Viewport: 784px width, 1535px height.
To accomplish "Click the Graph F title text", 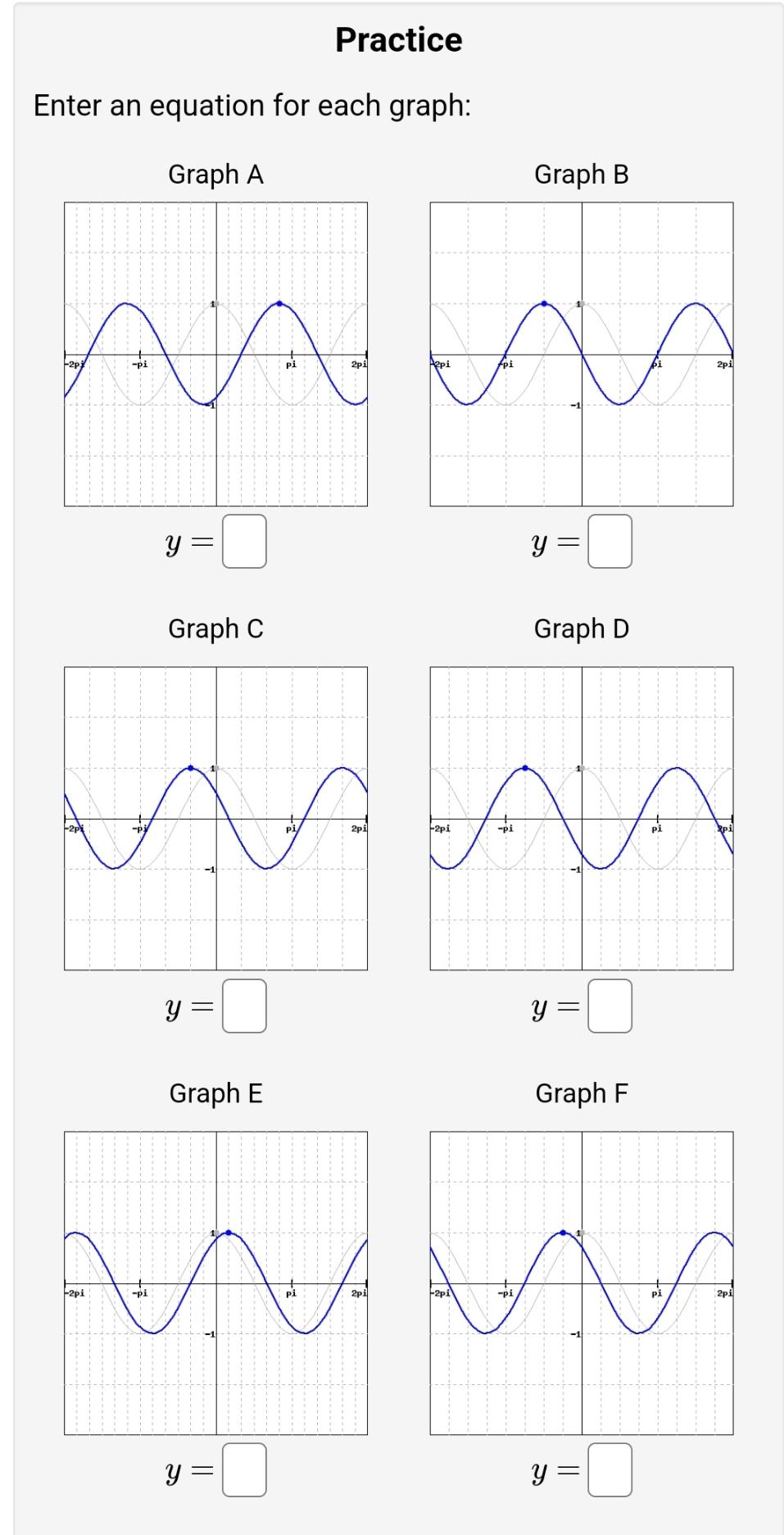I will 581,1092.
